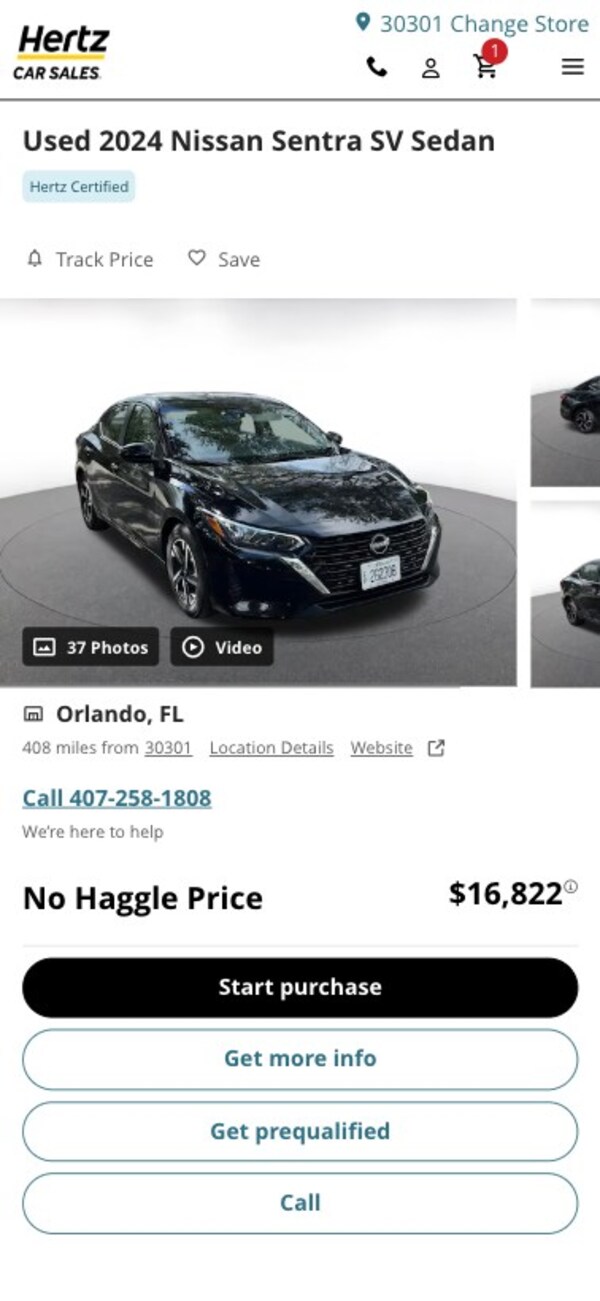The image size is (600, 1301).
Task: Show price info next to $16,822
Action: 571,887
